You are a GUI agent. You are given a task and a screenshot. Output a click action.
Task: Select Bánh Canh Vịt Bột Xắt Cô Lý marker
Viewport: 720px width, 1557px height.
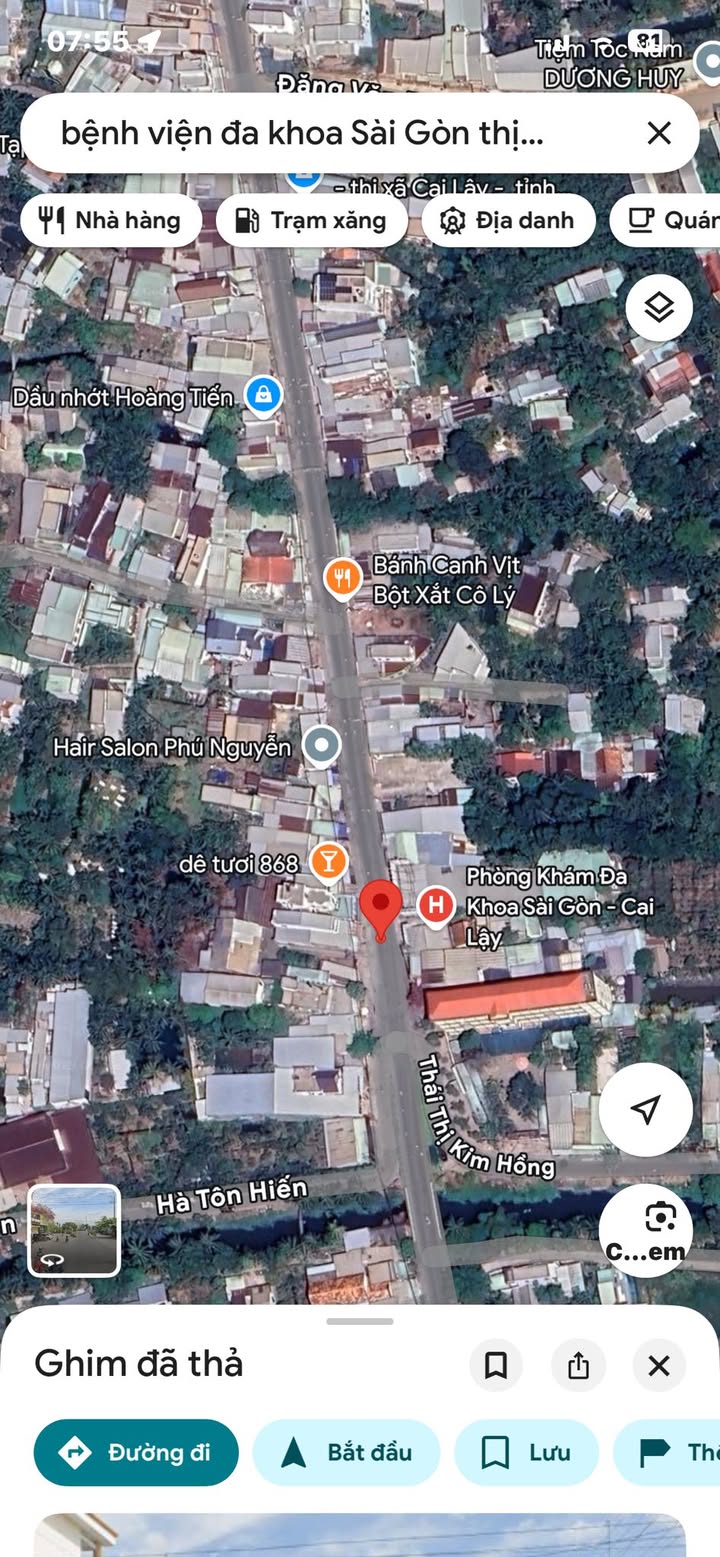coord(344,578)
